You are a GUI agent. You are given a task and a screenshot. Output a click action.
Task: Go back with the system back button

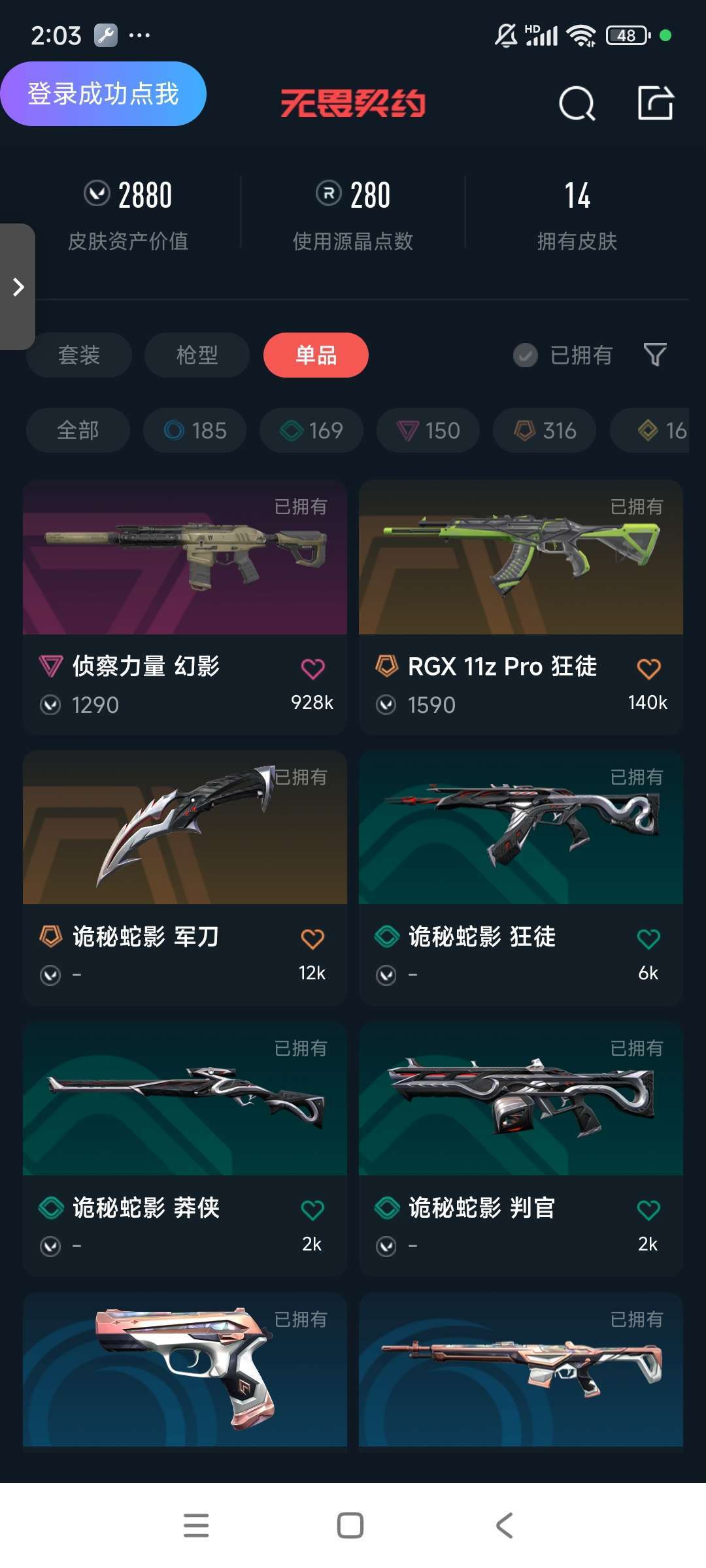[504, 1526]
